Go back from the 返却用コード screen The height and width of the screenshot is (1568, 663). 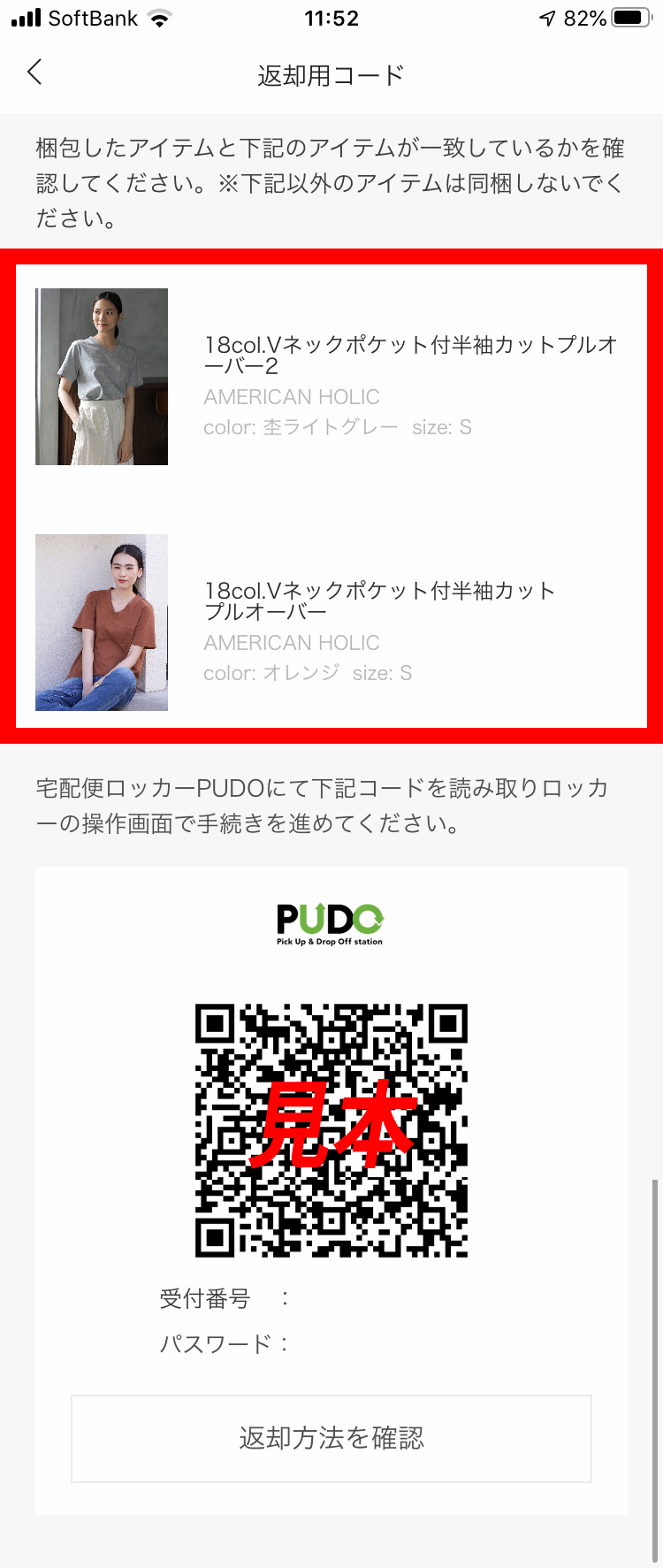pyautogui.click(x=34, y=73)
